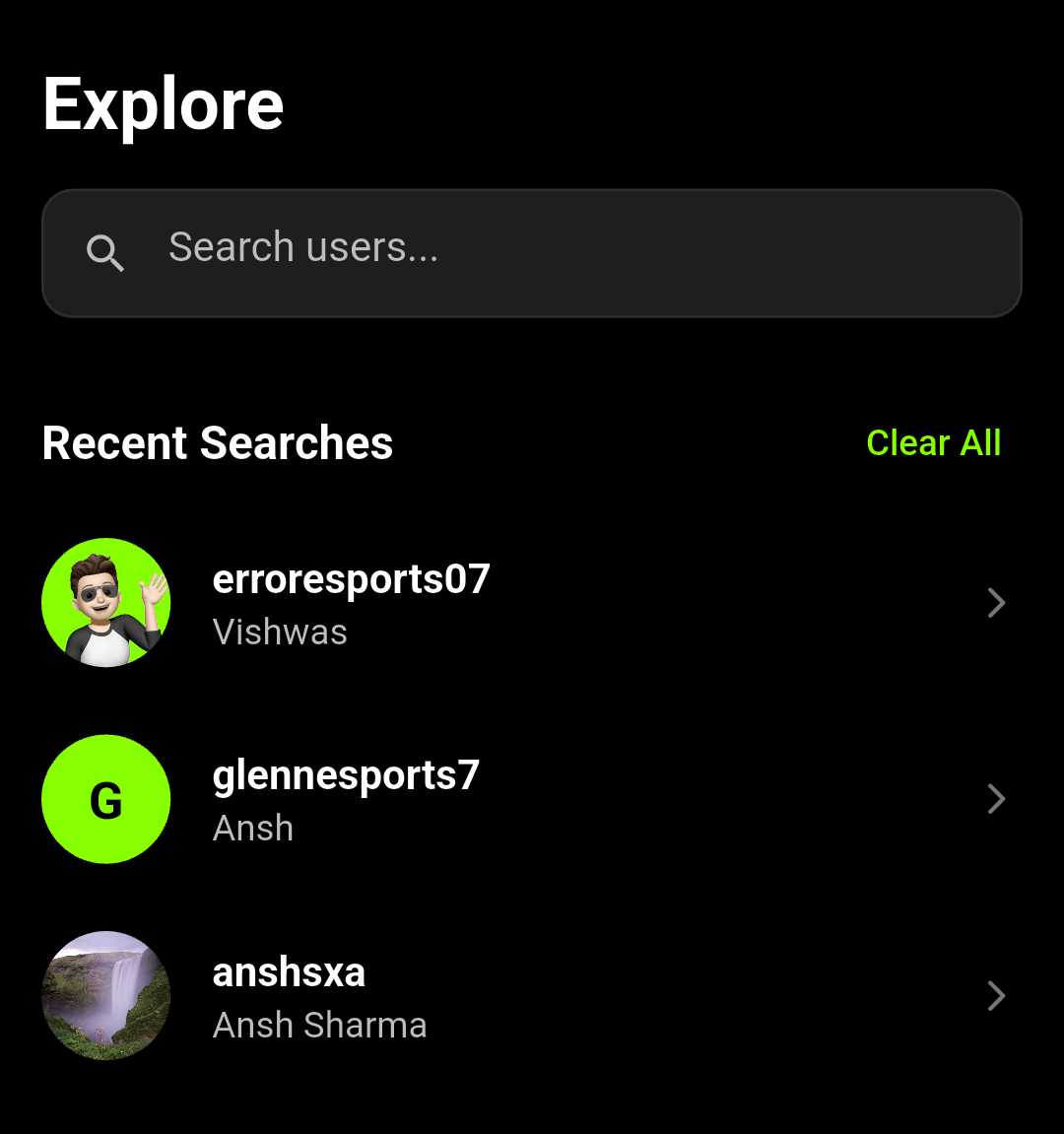Viewport: 1064px width, 1134px height.
Task: Click the Ansh subtitle under glennesports7
Action: click(252, 829)
